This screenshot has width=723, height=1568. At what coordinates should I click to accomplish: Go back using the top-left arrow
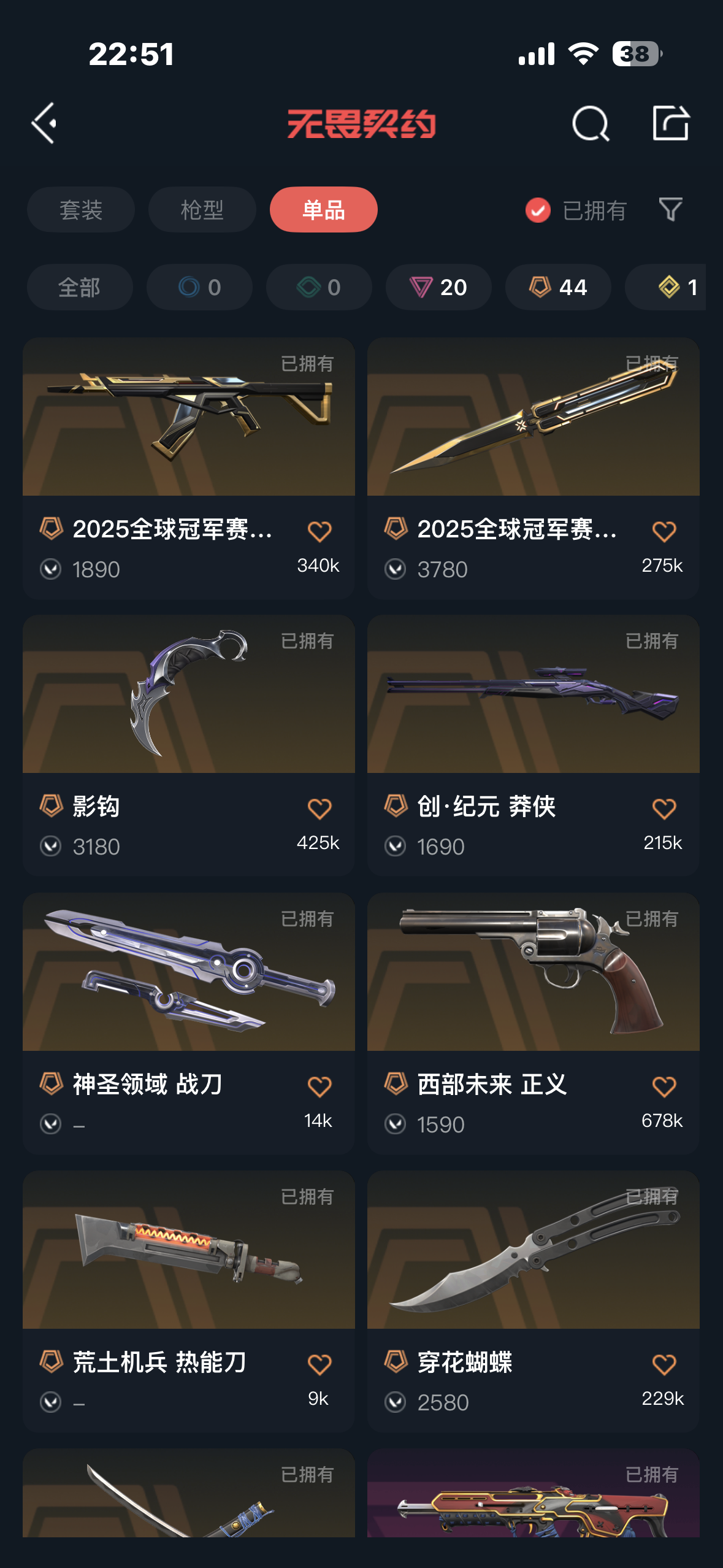(44, 123)
